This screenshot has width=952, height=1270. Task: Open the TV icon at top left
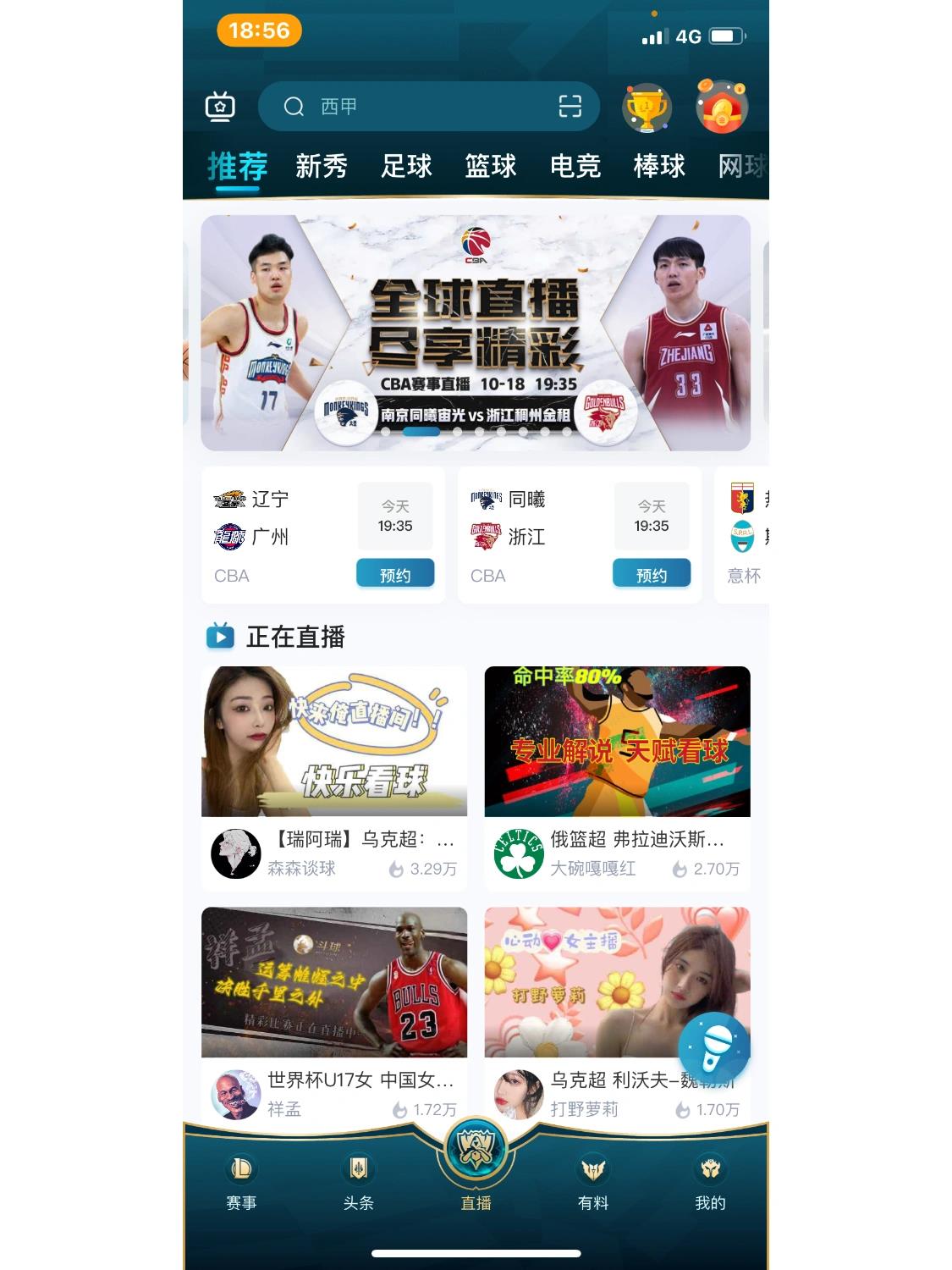coord(220,107)
